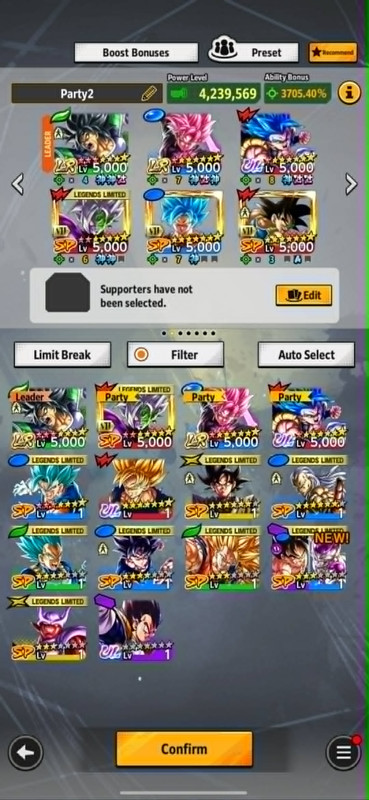The image size is (369, 800).
Task: Select the character card marked NEW!
Action: point(308,558)
